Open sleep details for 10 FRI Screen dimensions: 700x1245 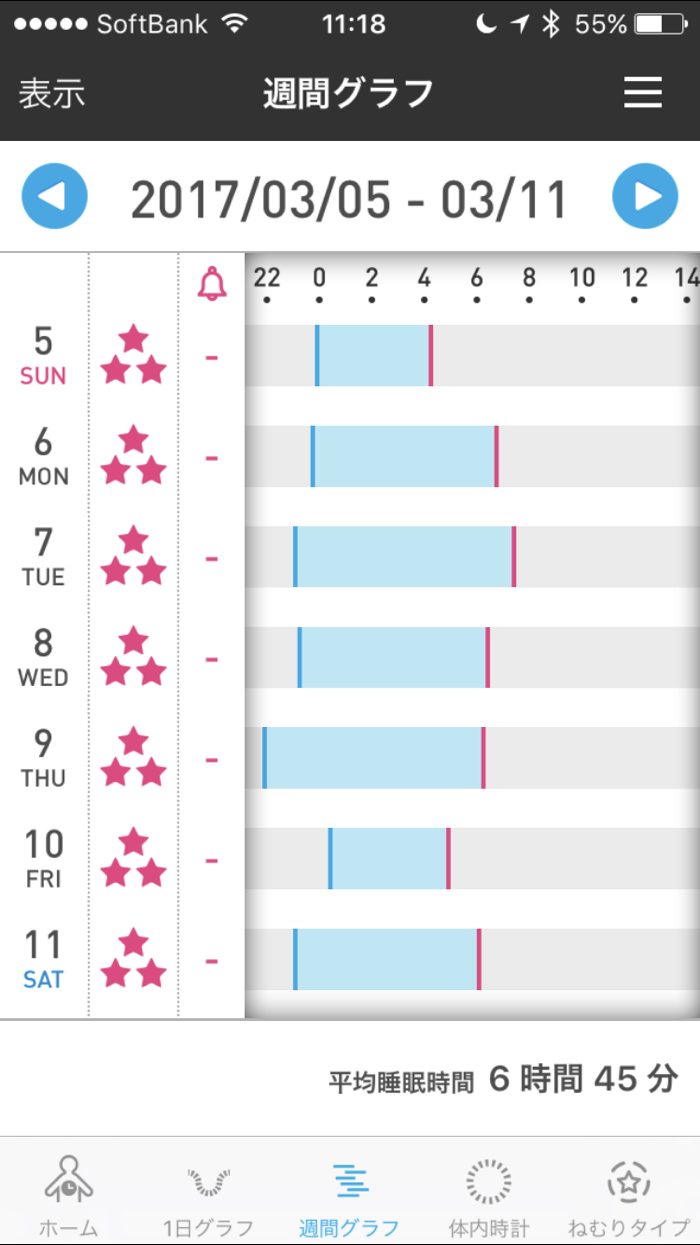tap(389, 858)
